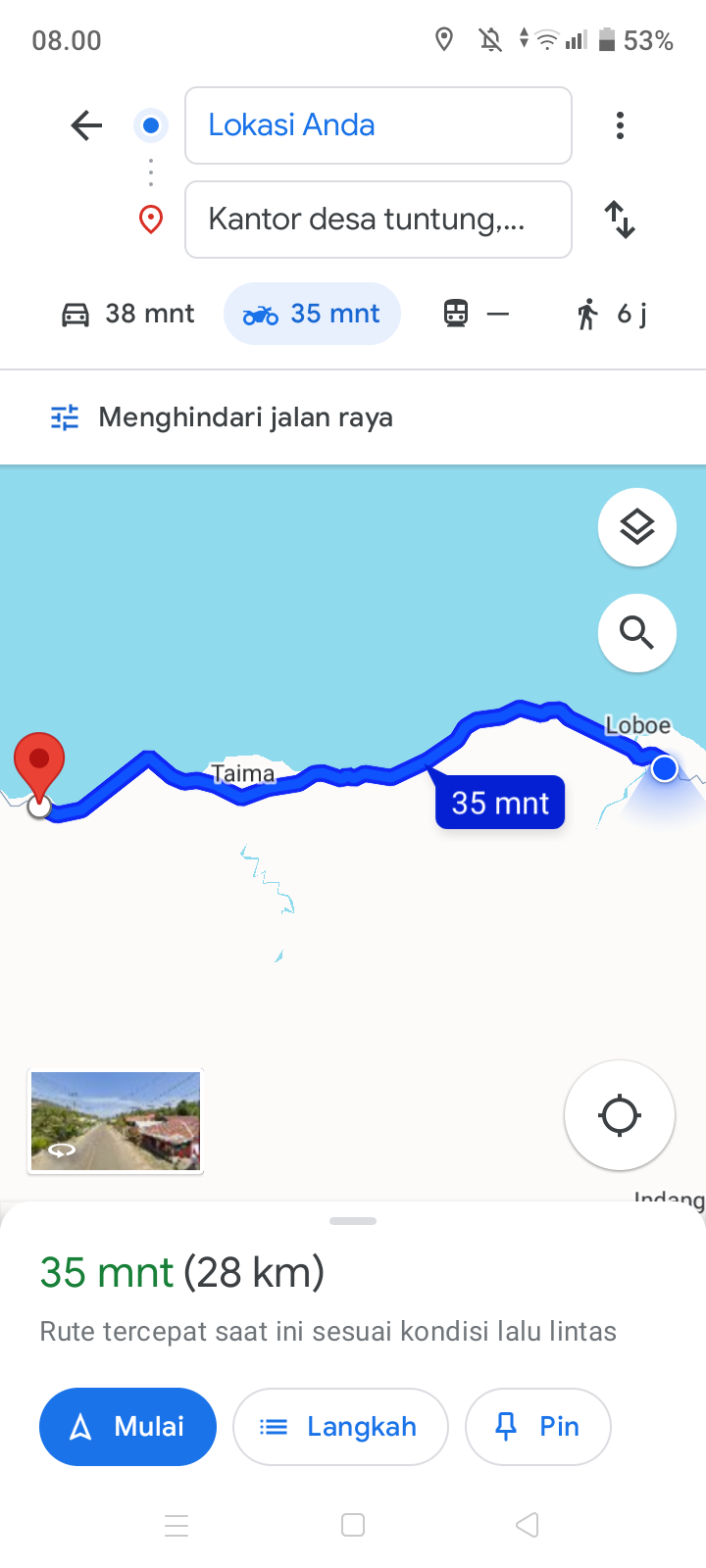The width and height of the screenshot is (706, 1568).
Task: Switch to walking mode, 6 j
Action: (x=612, y=314)
